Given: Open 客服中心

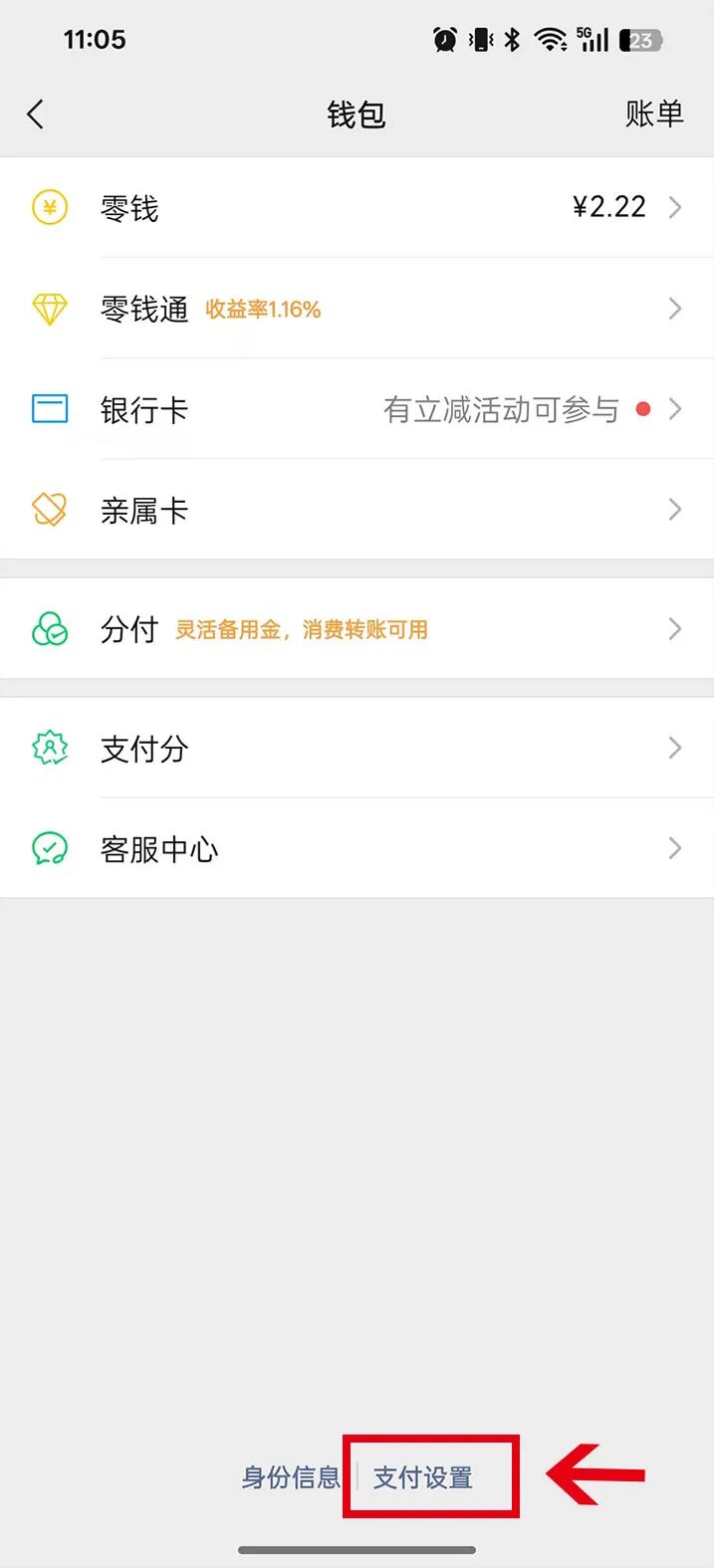Looking at the screenshot, I should 357,849.
